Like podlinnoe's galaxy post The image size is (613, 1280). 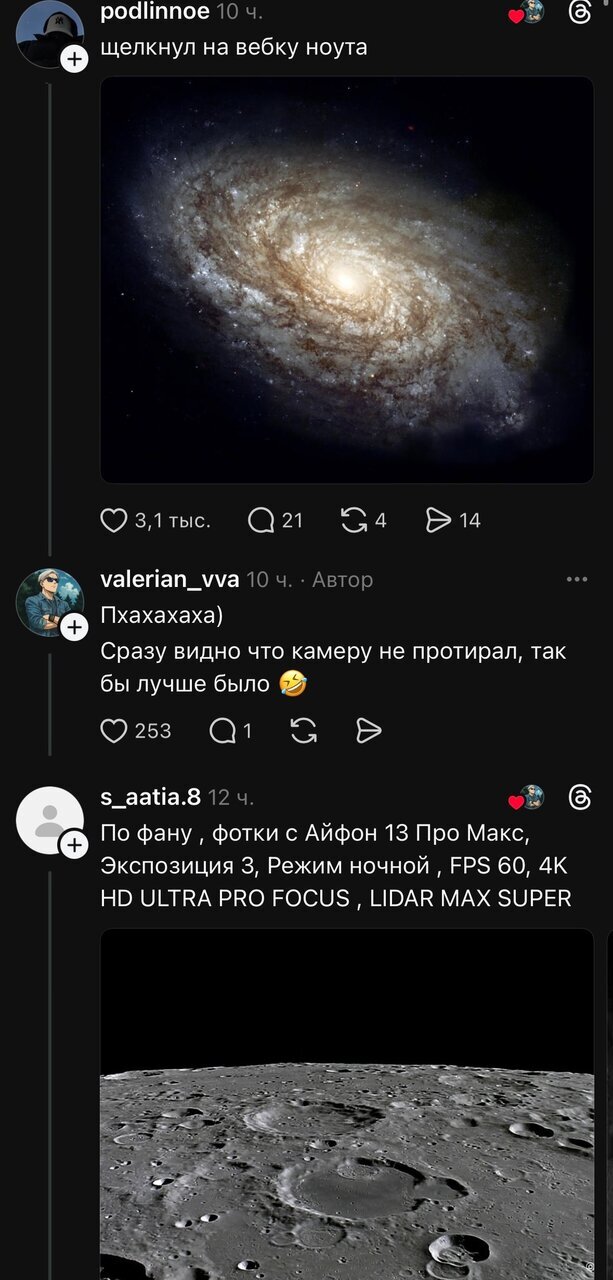click(x=114, y=520)
